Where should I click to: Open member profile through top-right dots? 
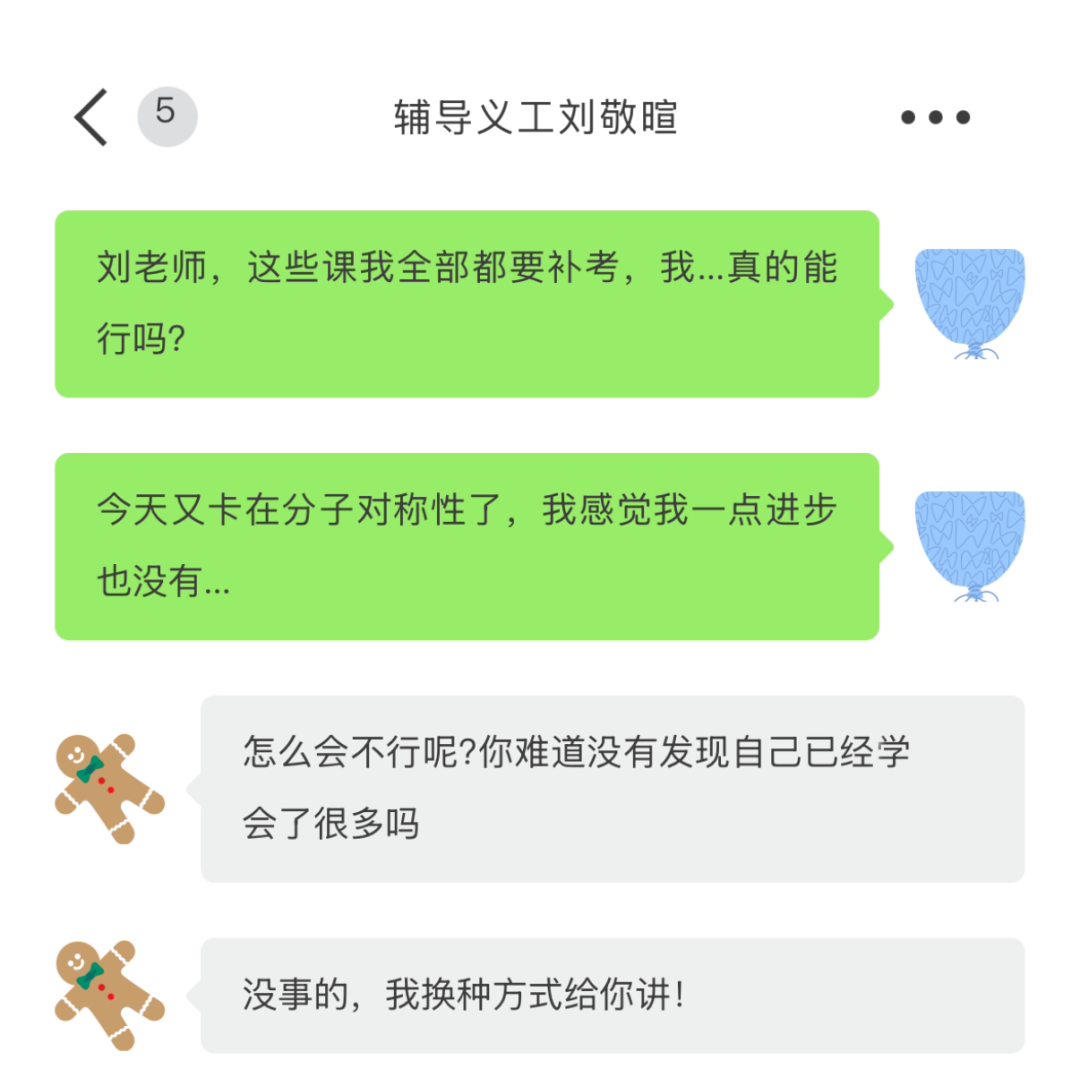tap(933, 117)
